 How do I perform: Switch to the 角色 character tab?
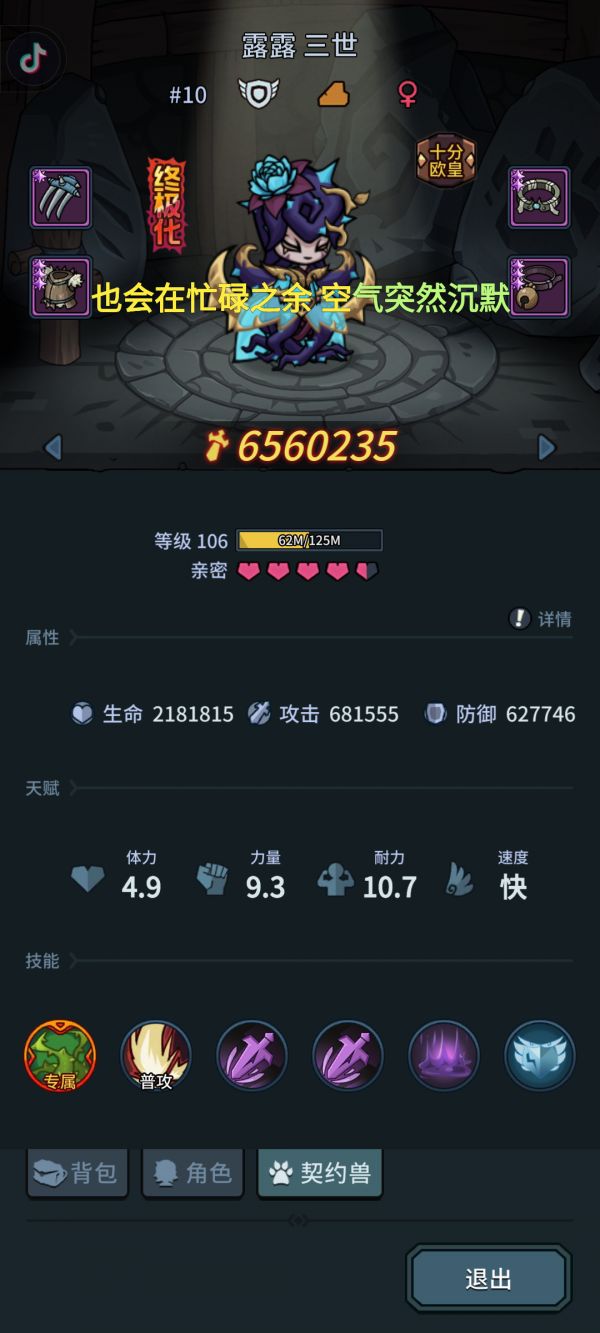coord(194,1173)
